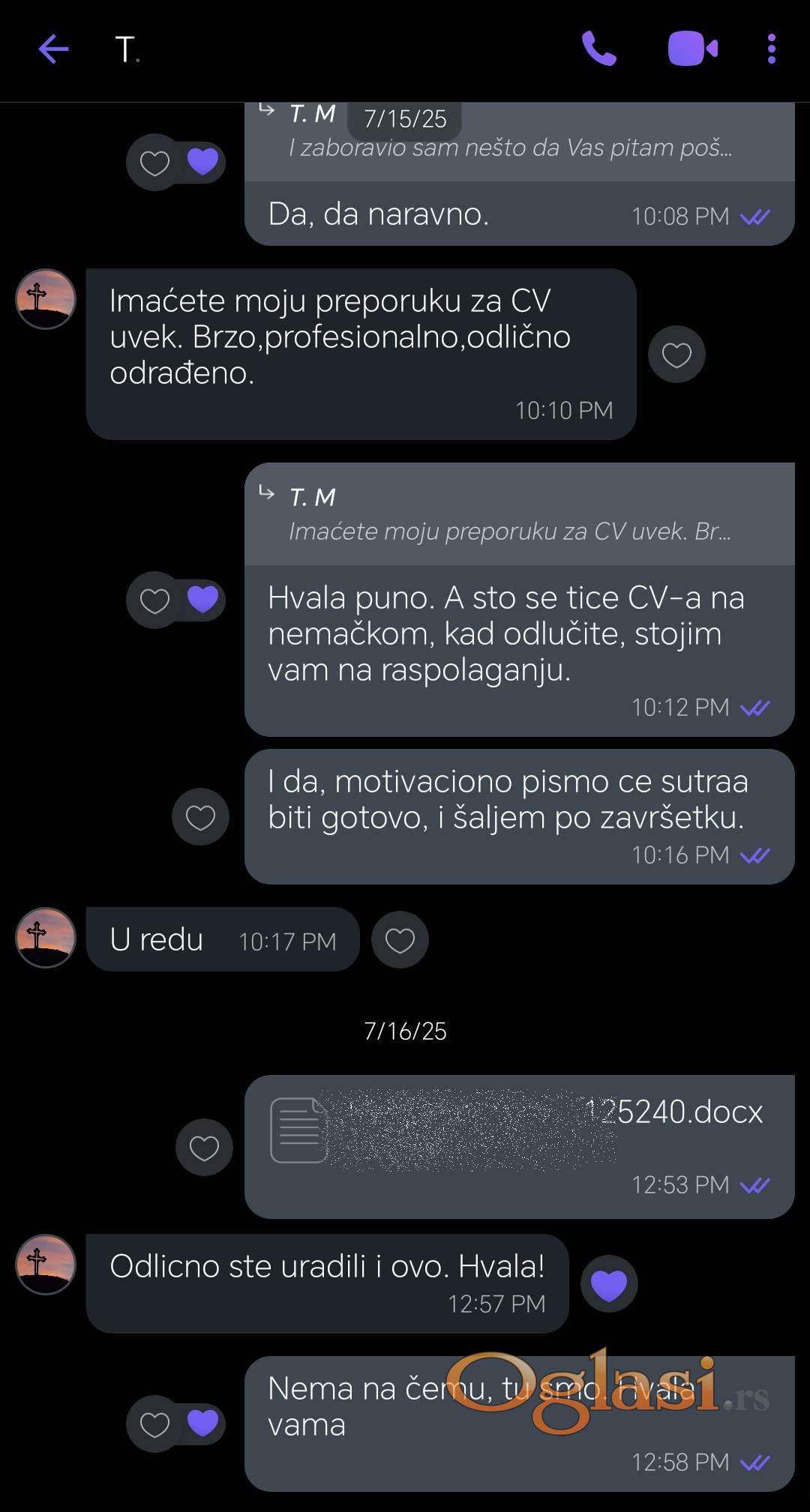
Task: Go back from chat with T.
Action: (53, 49)
